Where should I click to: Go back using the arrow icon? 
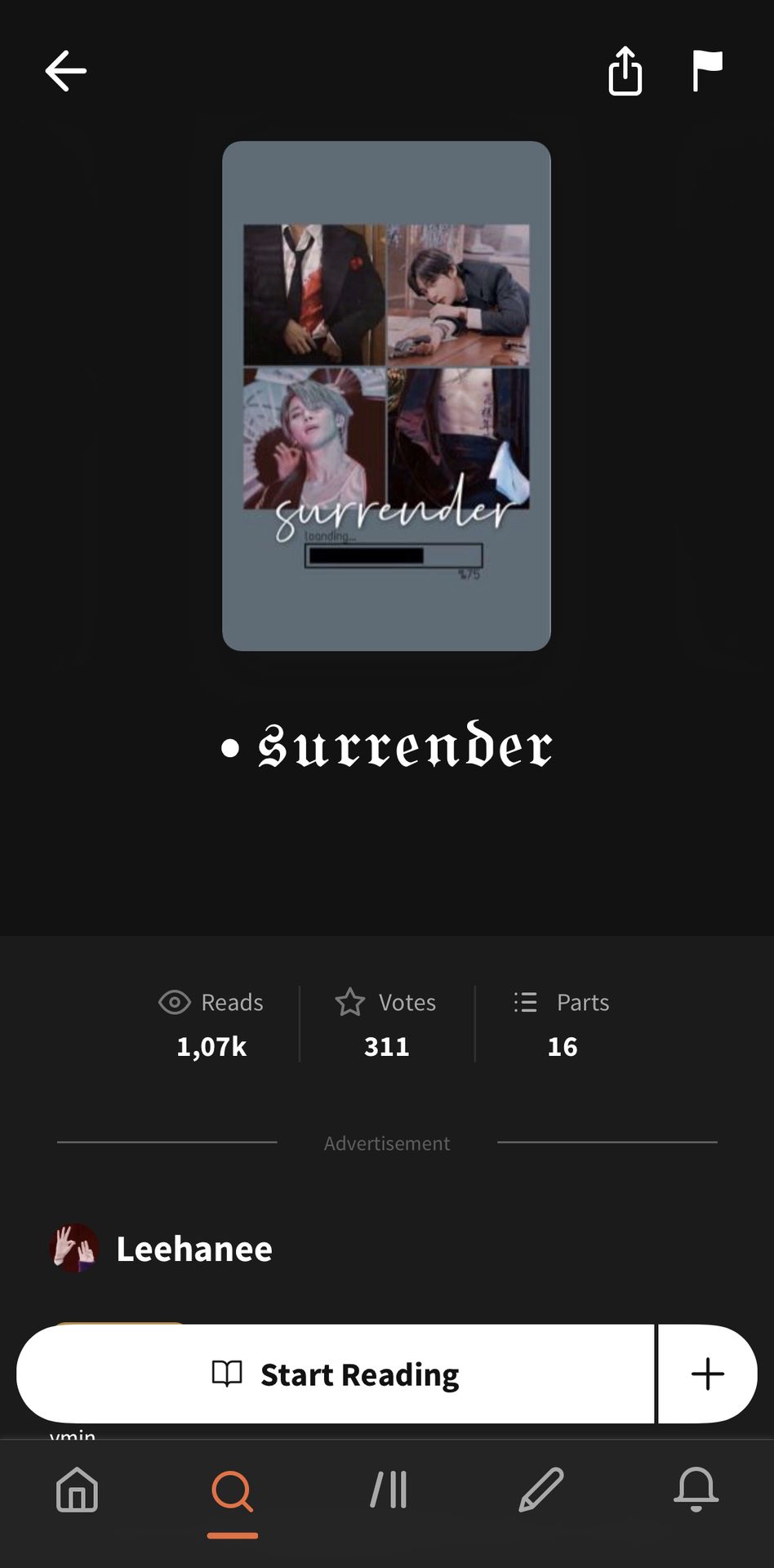(65, 70)
